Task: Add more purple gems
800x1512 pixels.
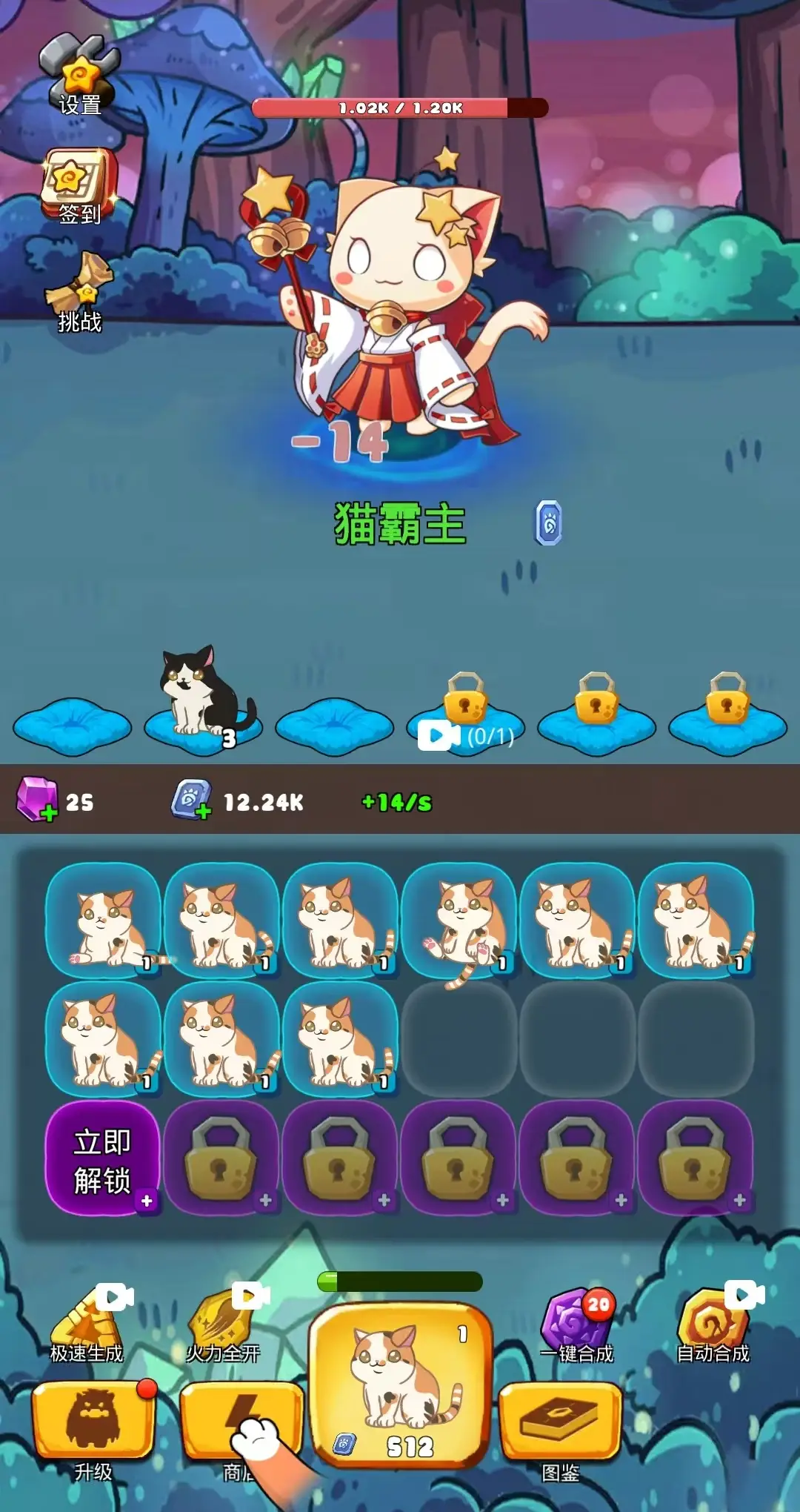Action: pyautogui.click(x=37, y=801)
